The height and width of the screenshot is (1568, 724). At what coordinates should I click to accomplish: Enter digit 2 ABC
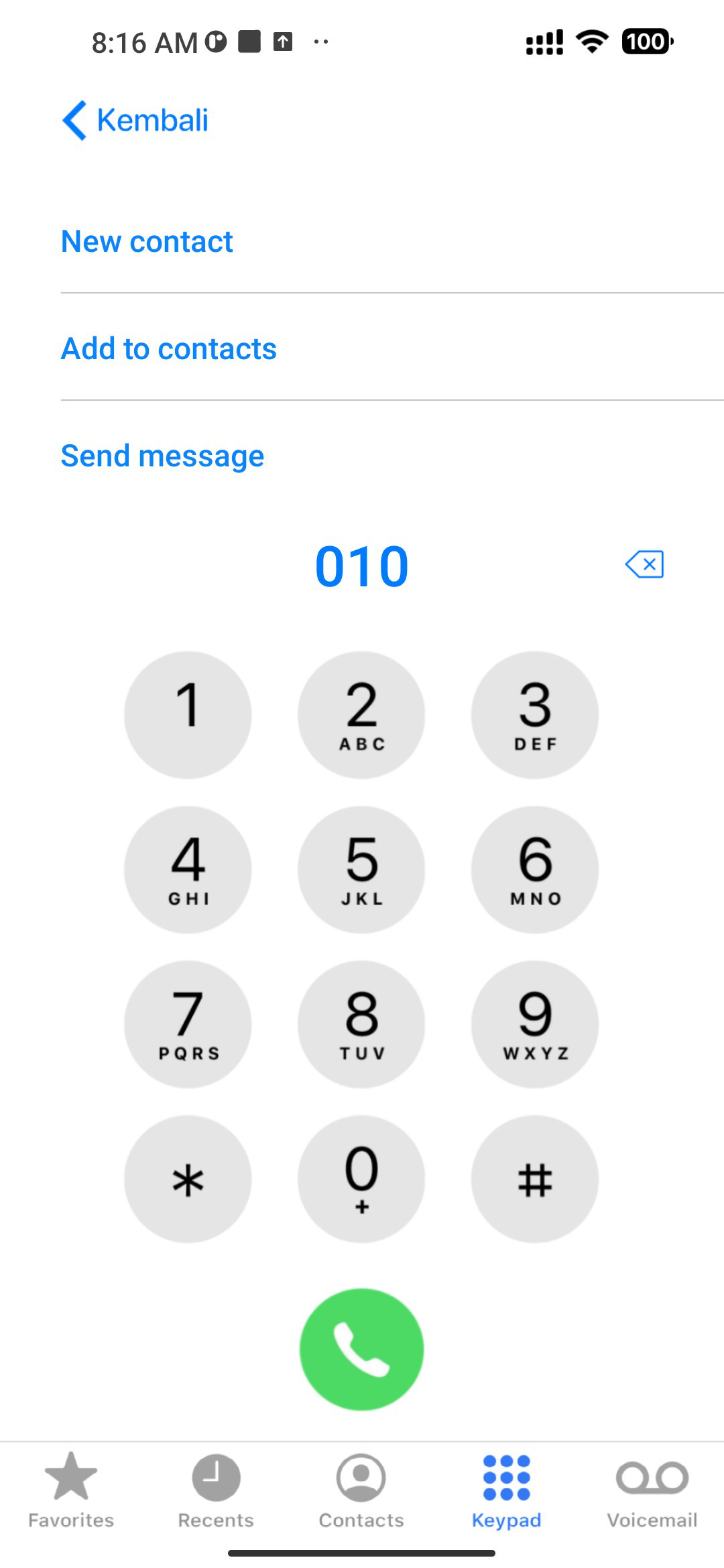coord(361,714)
